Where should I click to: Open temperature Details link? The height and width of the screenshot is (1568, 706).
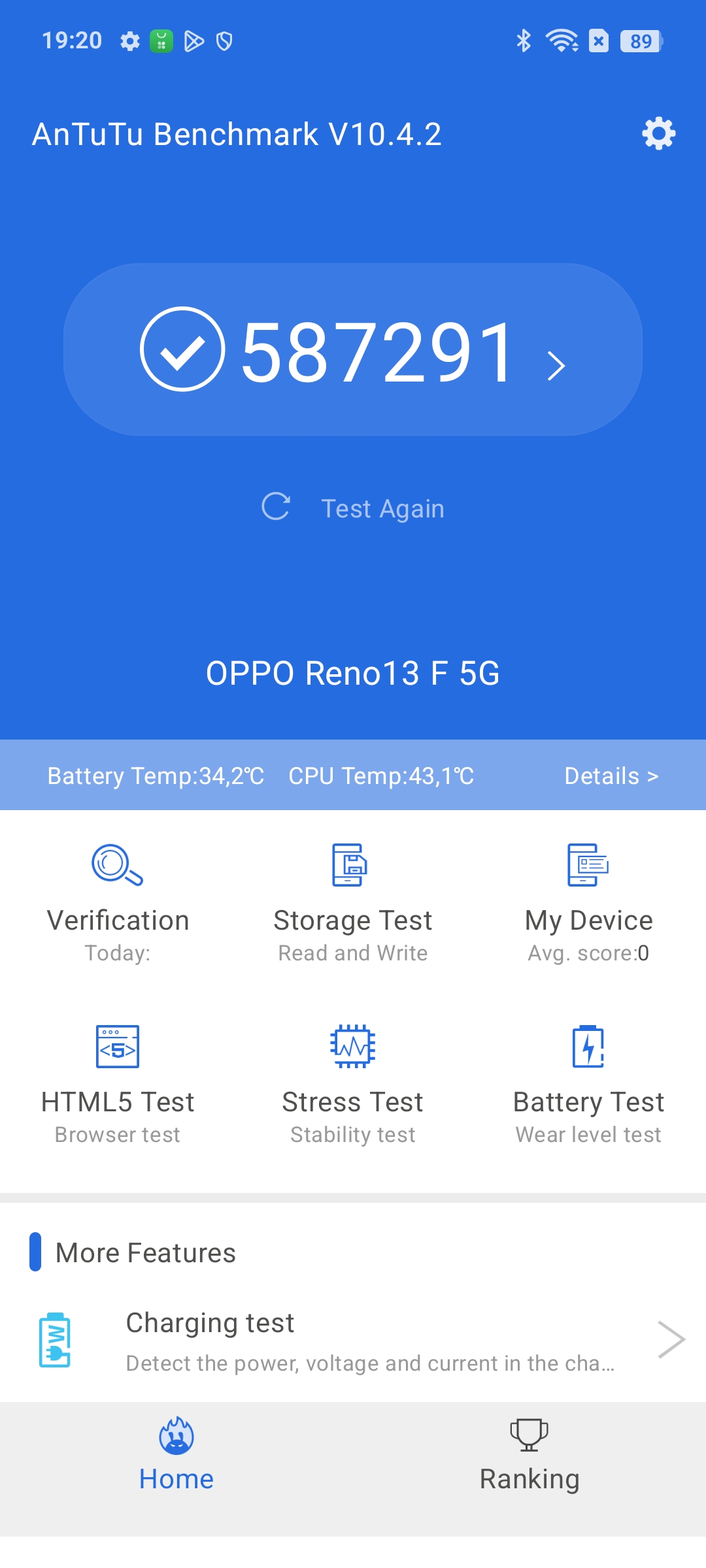point(611,776)
